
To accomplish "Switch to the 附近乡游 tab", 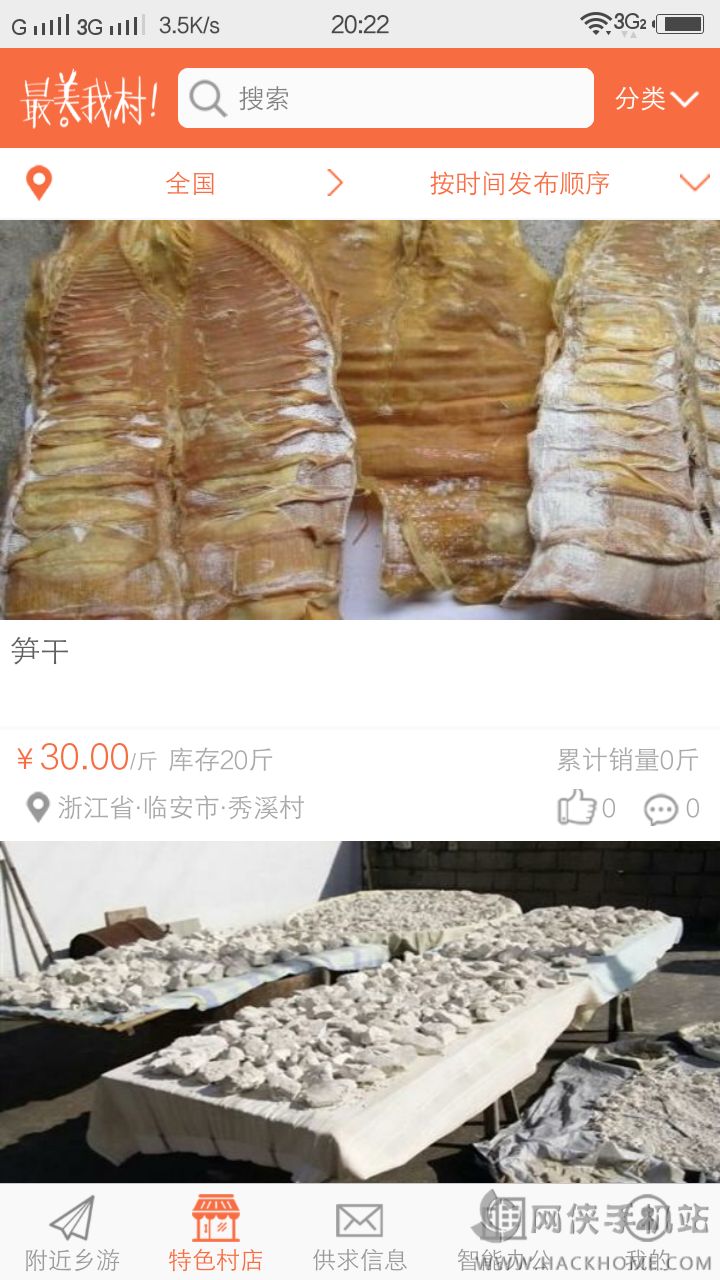I will point(72,1233).
